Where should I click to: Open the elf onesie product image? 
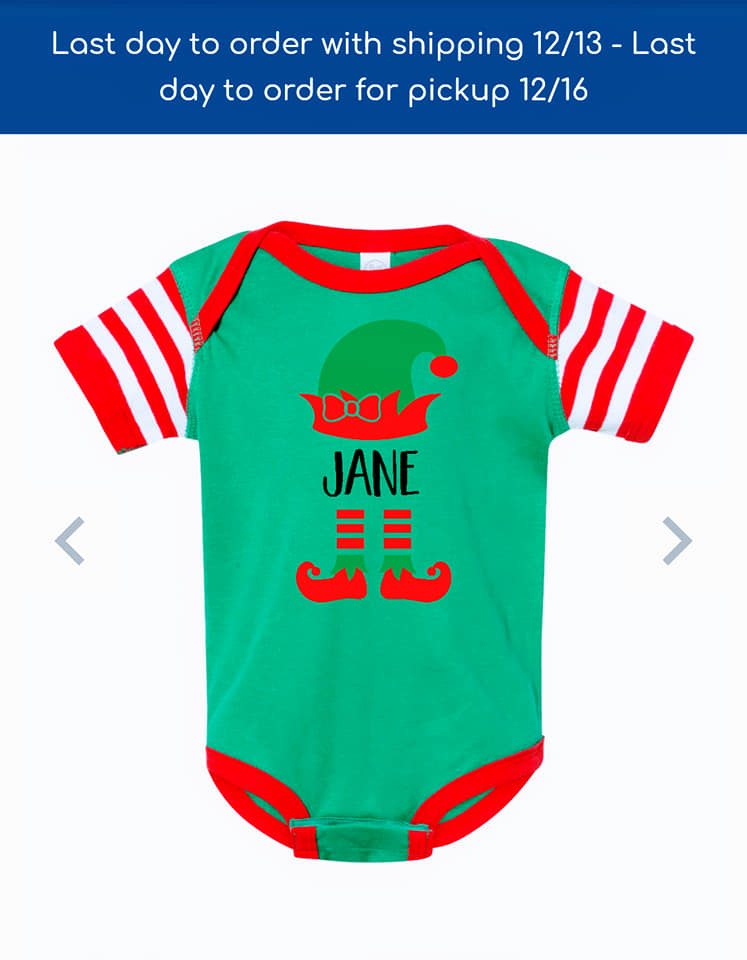pos(374,541)
